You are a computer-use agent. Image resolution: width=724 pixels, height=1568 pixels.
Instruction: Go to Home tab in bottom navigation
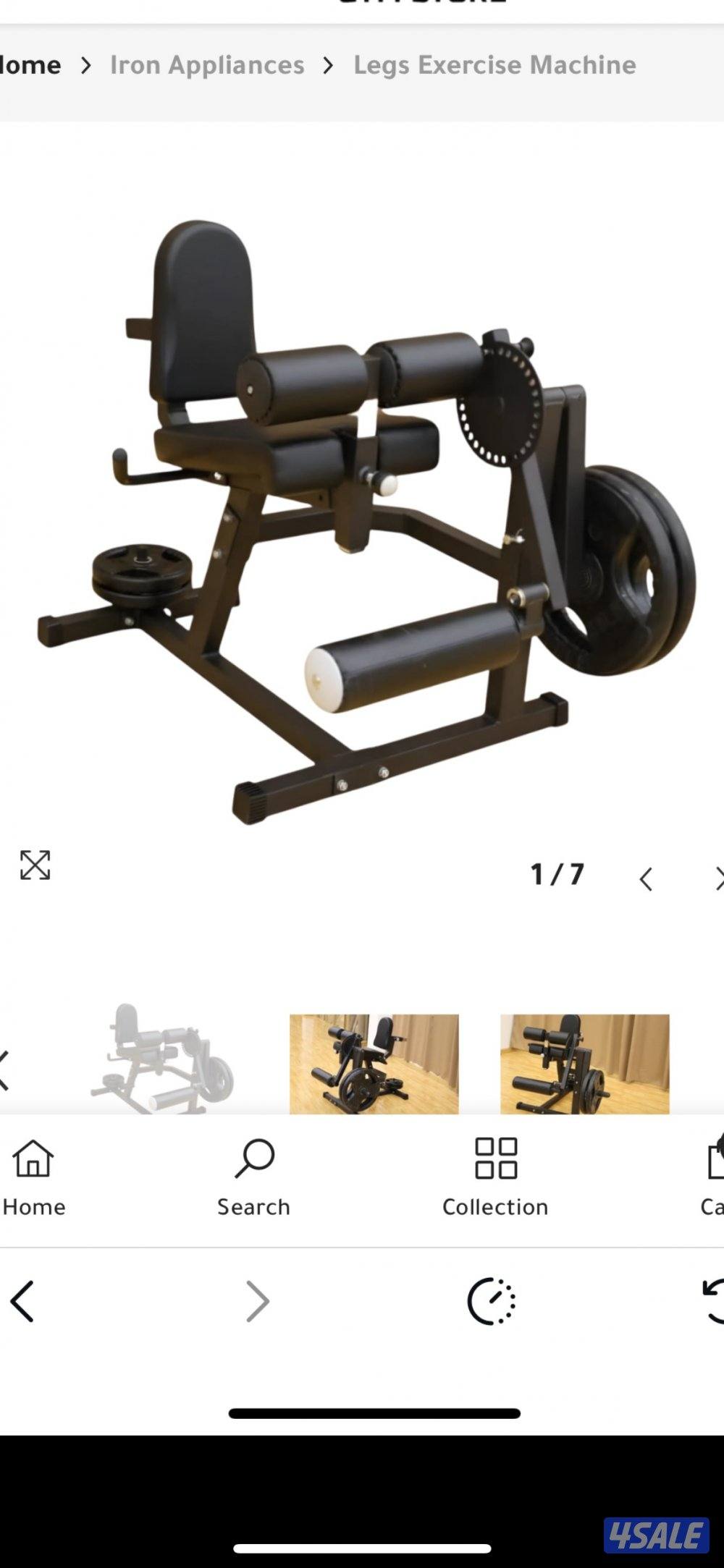click(33, 1177)
